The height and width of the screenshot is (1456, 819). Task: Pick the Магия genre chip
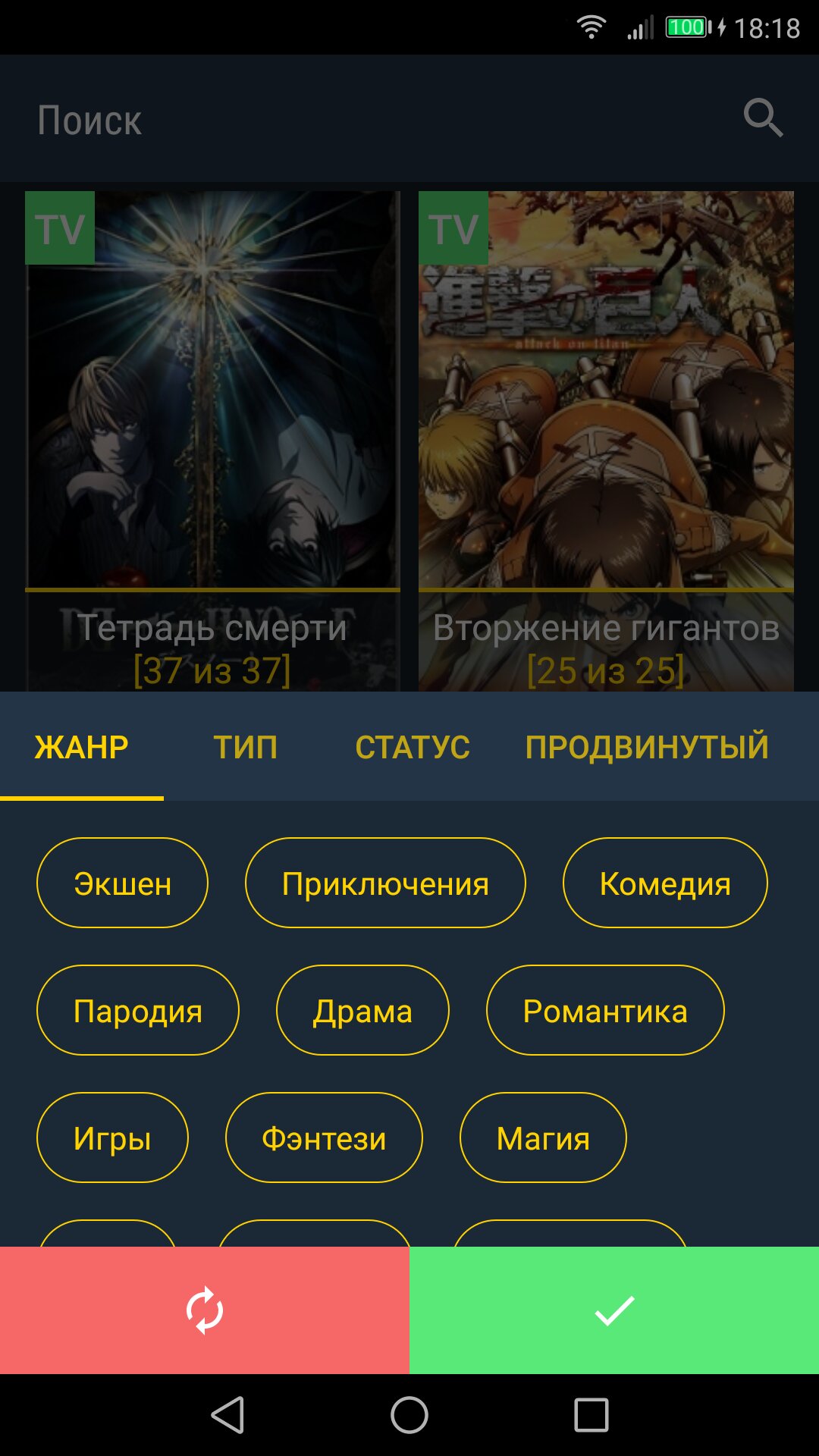click(x=543, y=1138)
